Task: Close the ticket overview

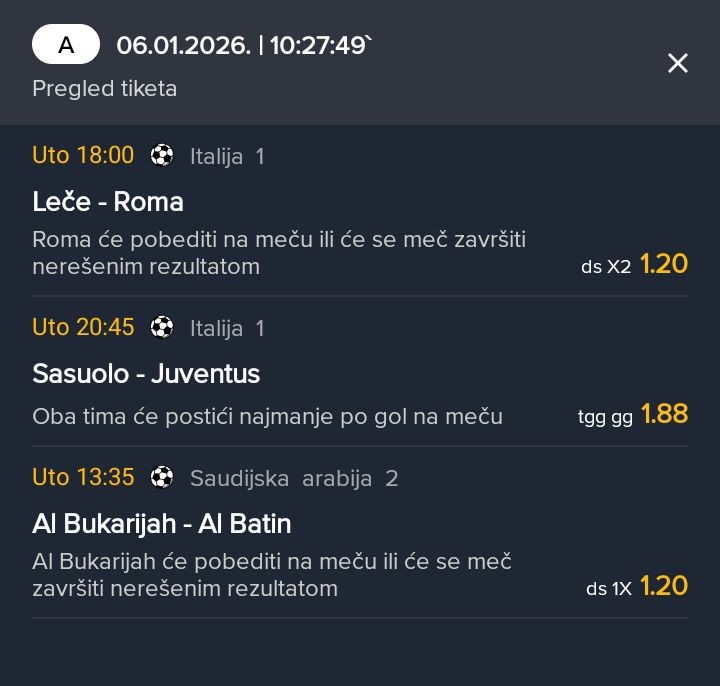Action: (x=678, y=64)
